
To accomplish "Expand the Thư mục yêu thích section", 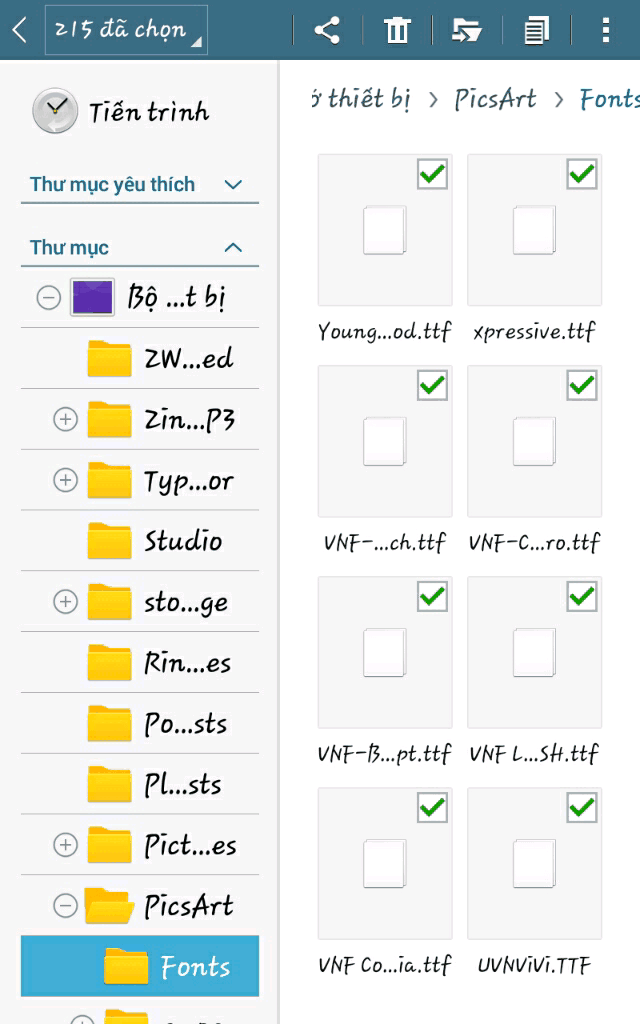I will point(140,185).
